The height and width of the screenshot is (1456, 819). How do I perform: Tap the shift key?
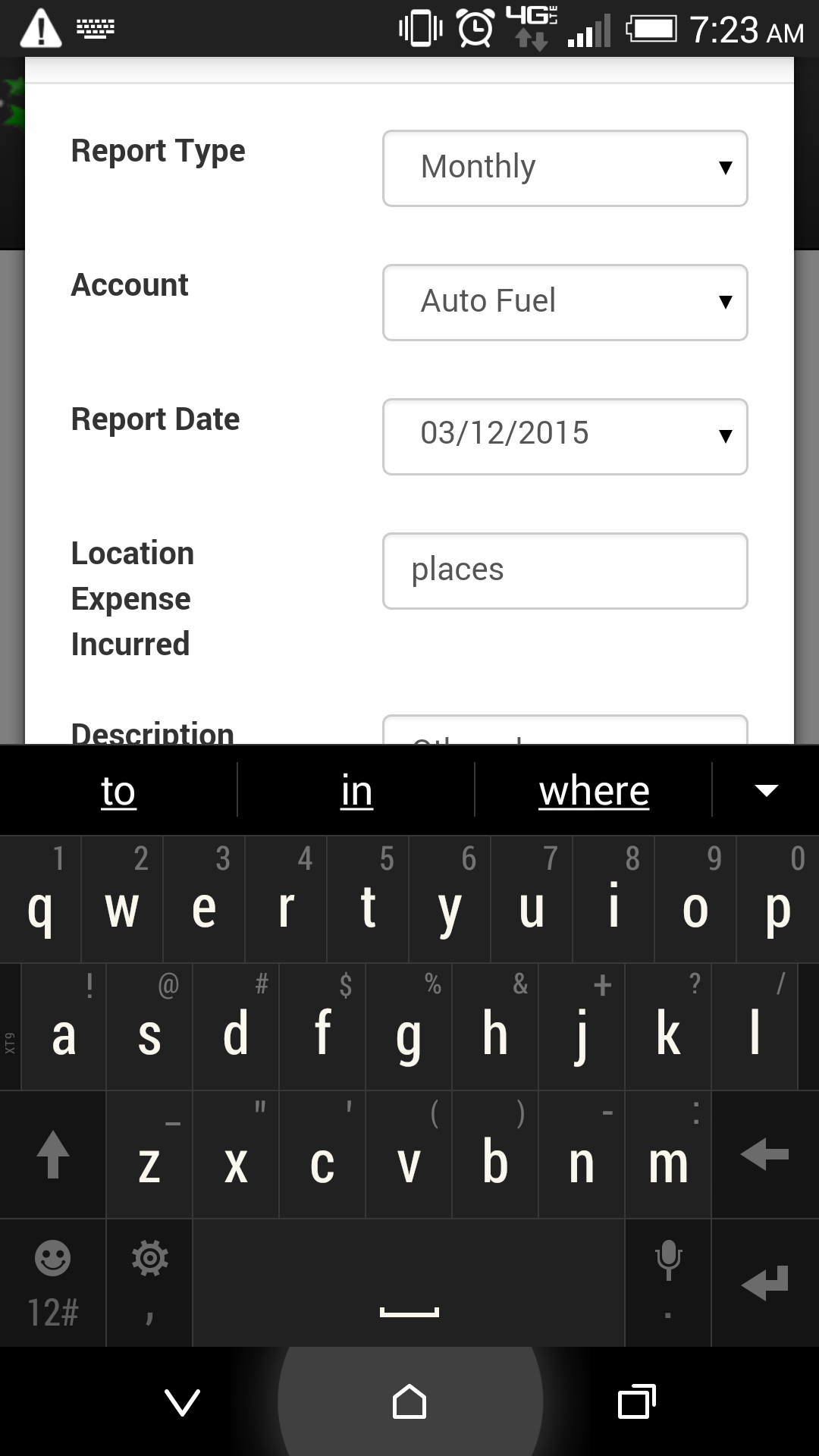point(52,1155)
